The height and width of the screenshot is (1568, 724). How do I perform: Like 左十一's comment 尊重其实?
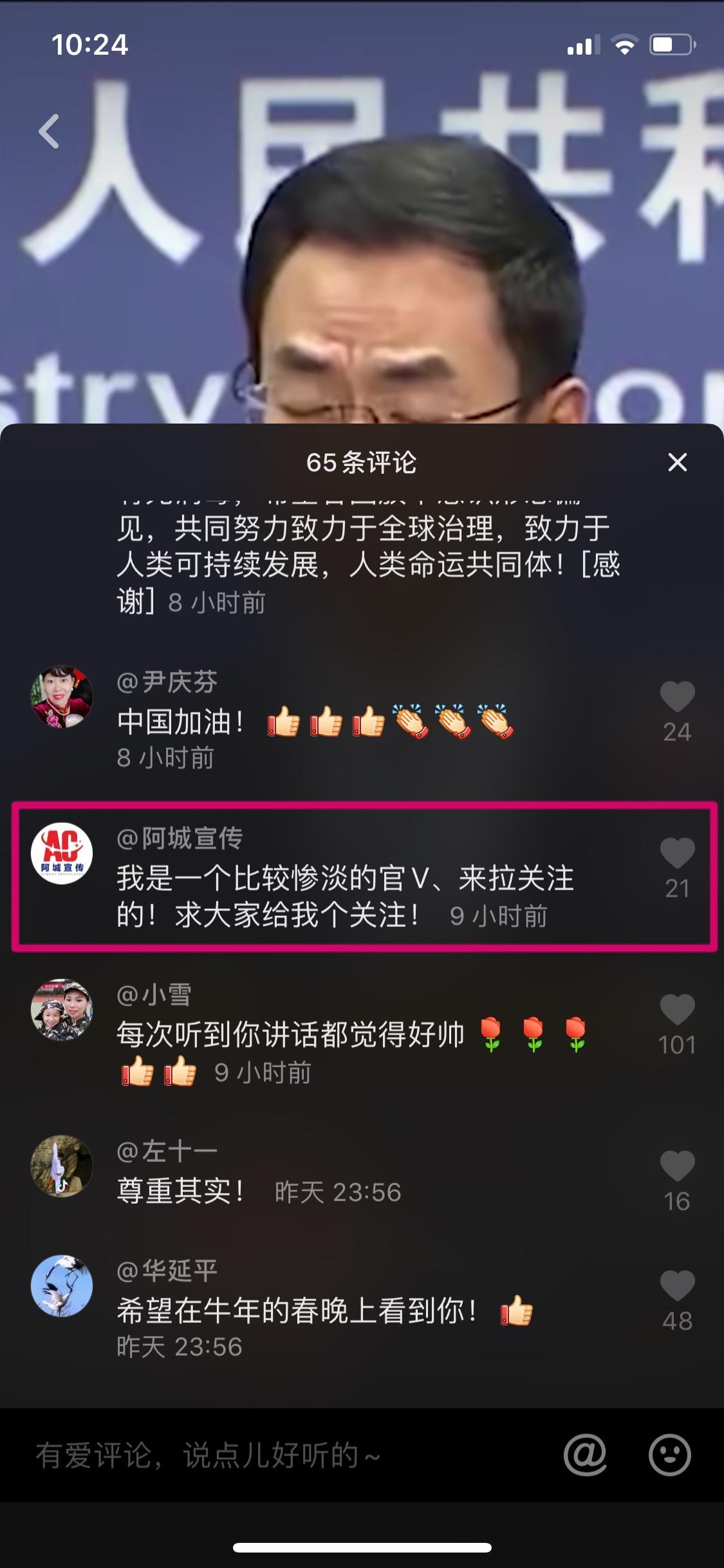tap(677, 1166)
